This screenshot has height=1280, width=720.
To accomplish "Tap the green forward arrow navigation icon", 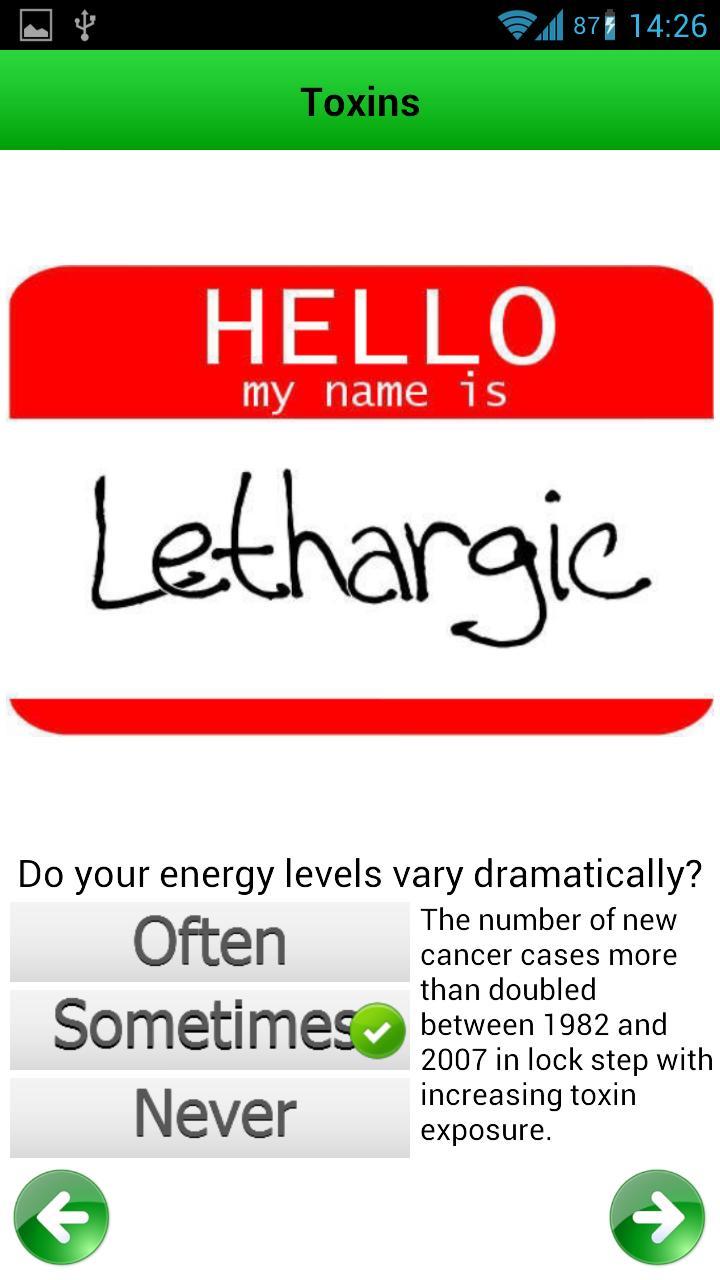I will [x=657, y=1216].
